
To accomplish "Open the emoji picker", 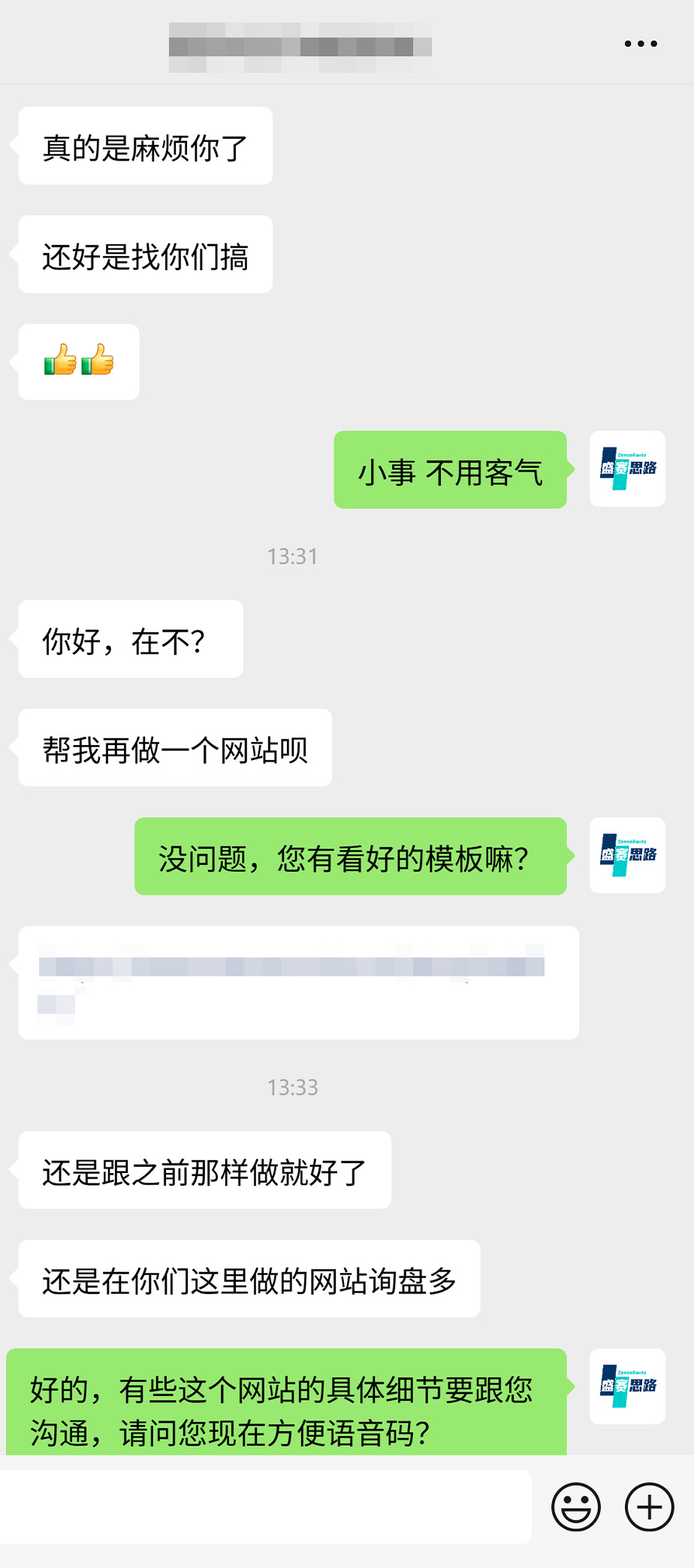I will (576, 1506).
